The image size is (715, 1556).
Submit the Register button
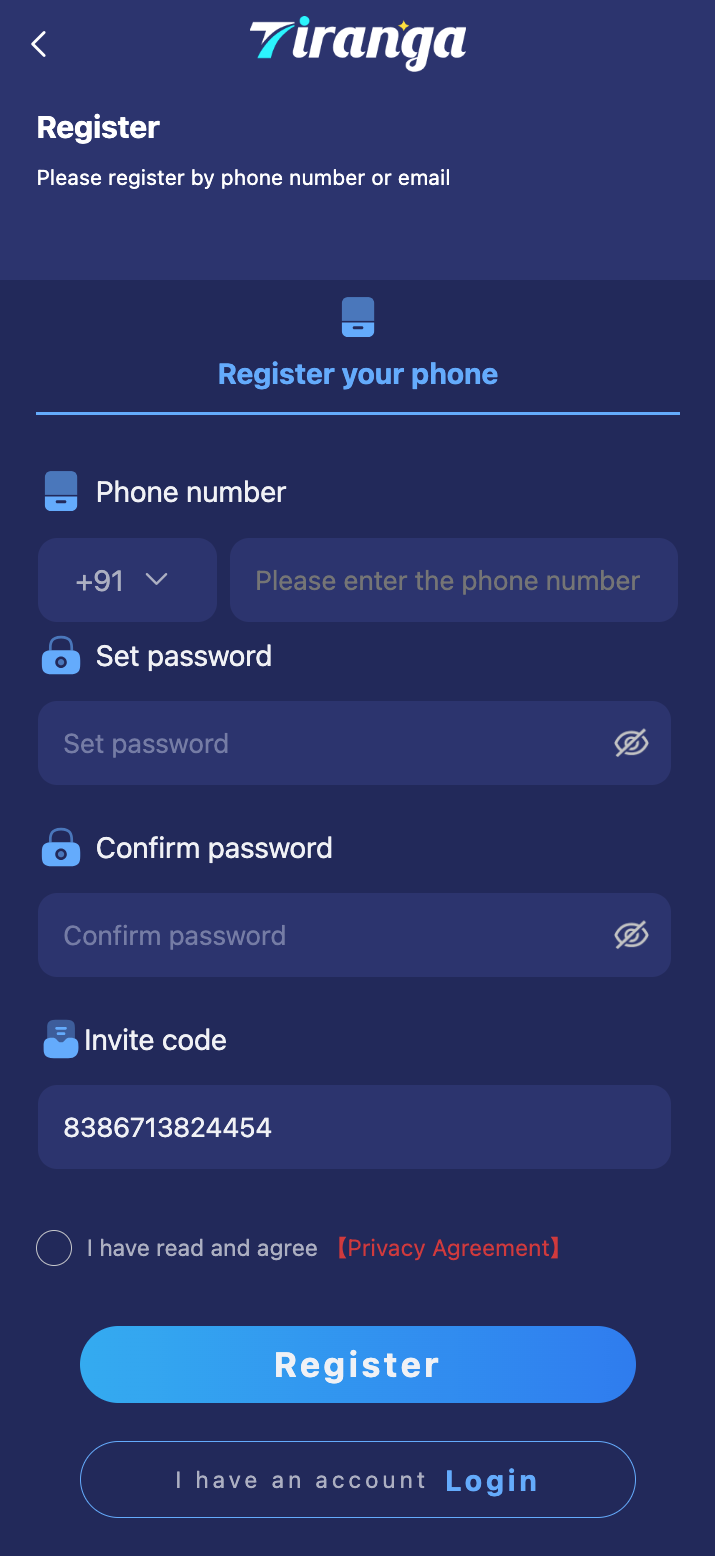pos(358,1364)
